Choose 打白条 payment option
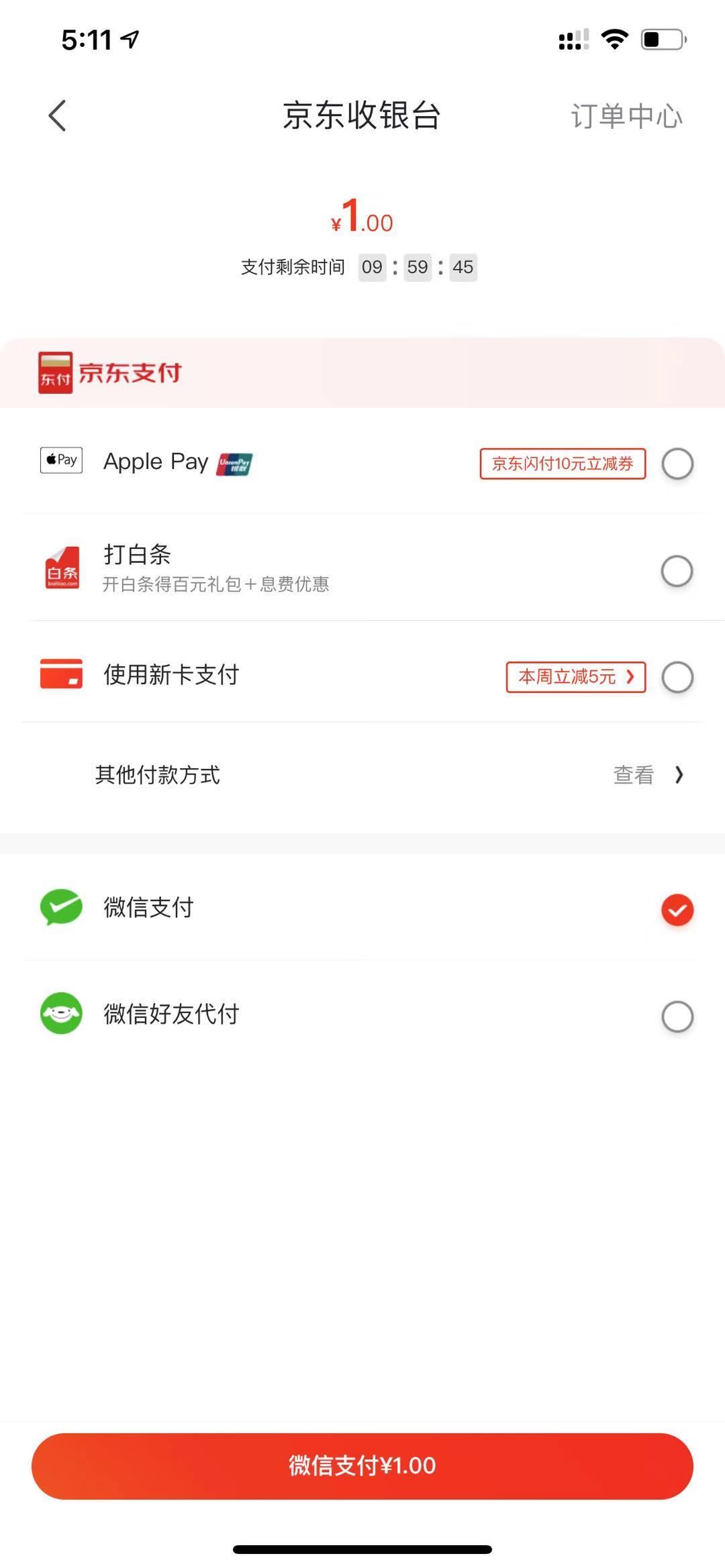The image size is (725, 1568). click(677, 571)
